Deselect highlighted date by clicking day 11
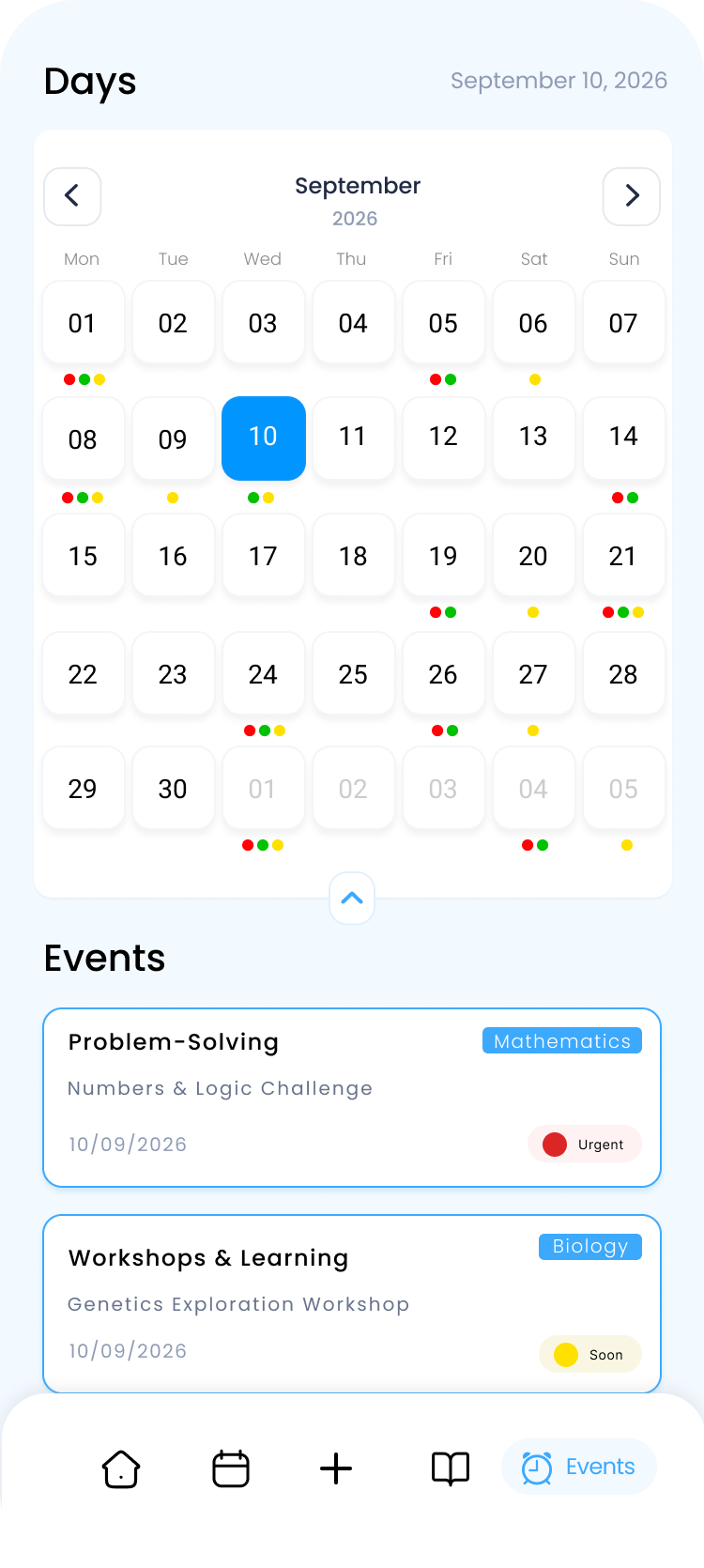 [x=353, y=438]
